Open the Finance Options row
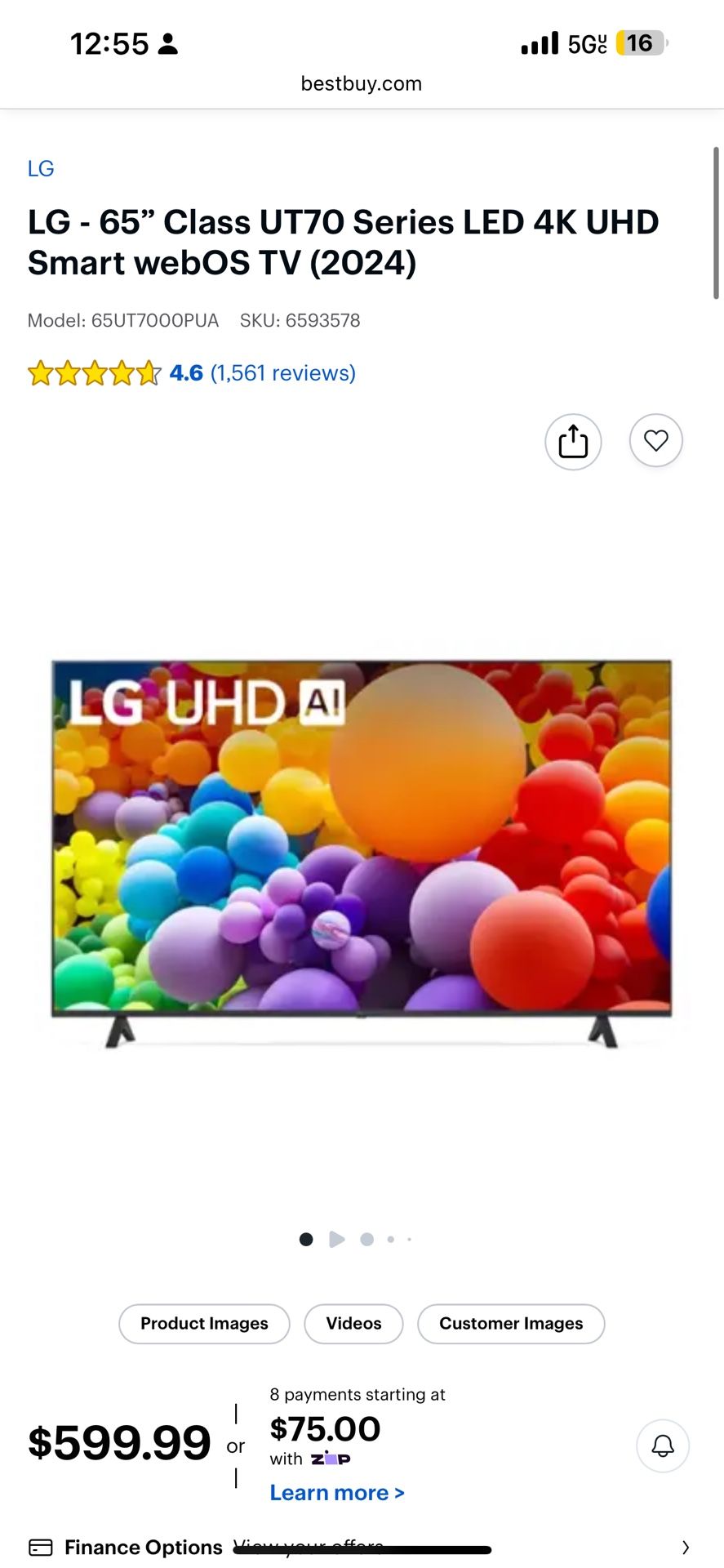 coord(362,1547)
